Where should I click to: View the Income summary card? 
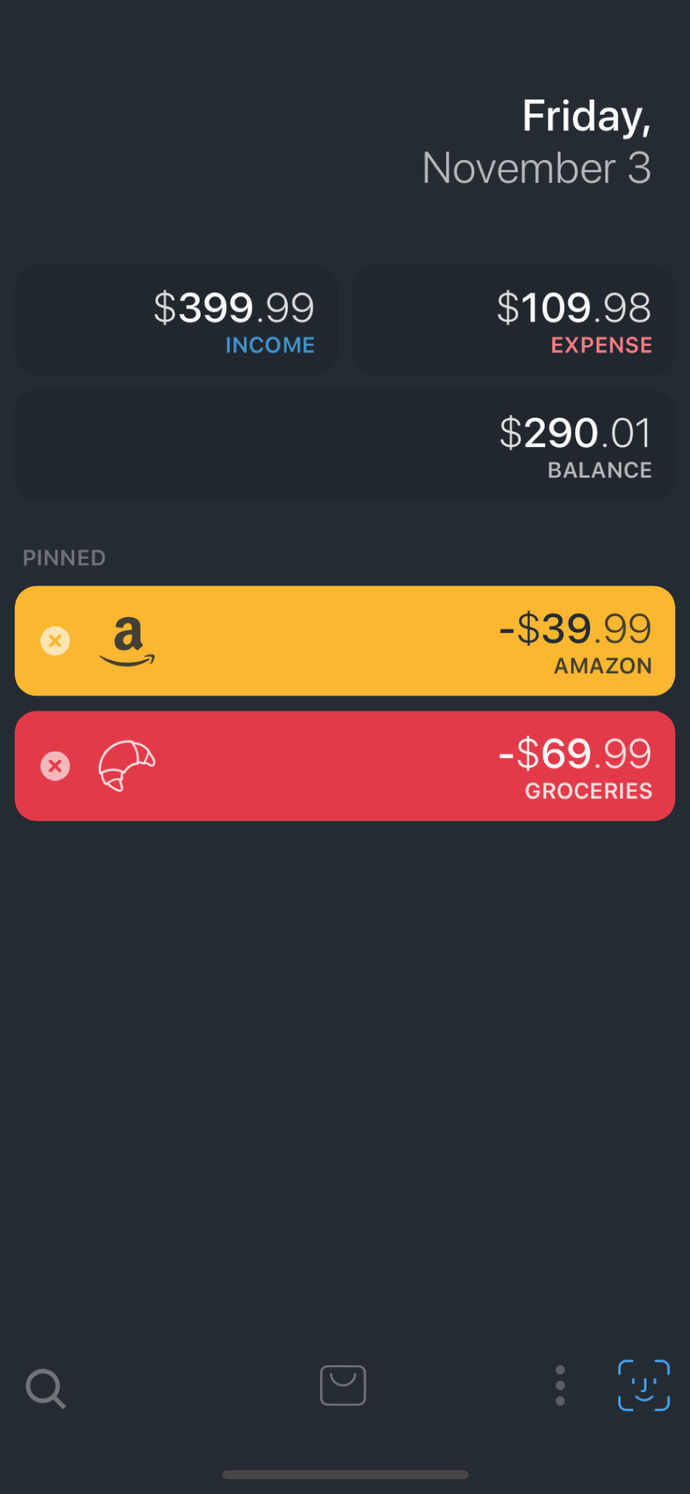[176, 320]
